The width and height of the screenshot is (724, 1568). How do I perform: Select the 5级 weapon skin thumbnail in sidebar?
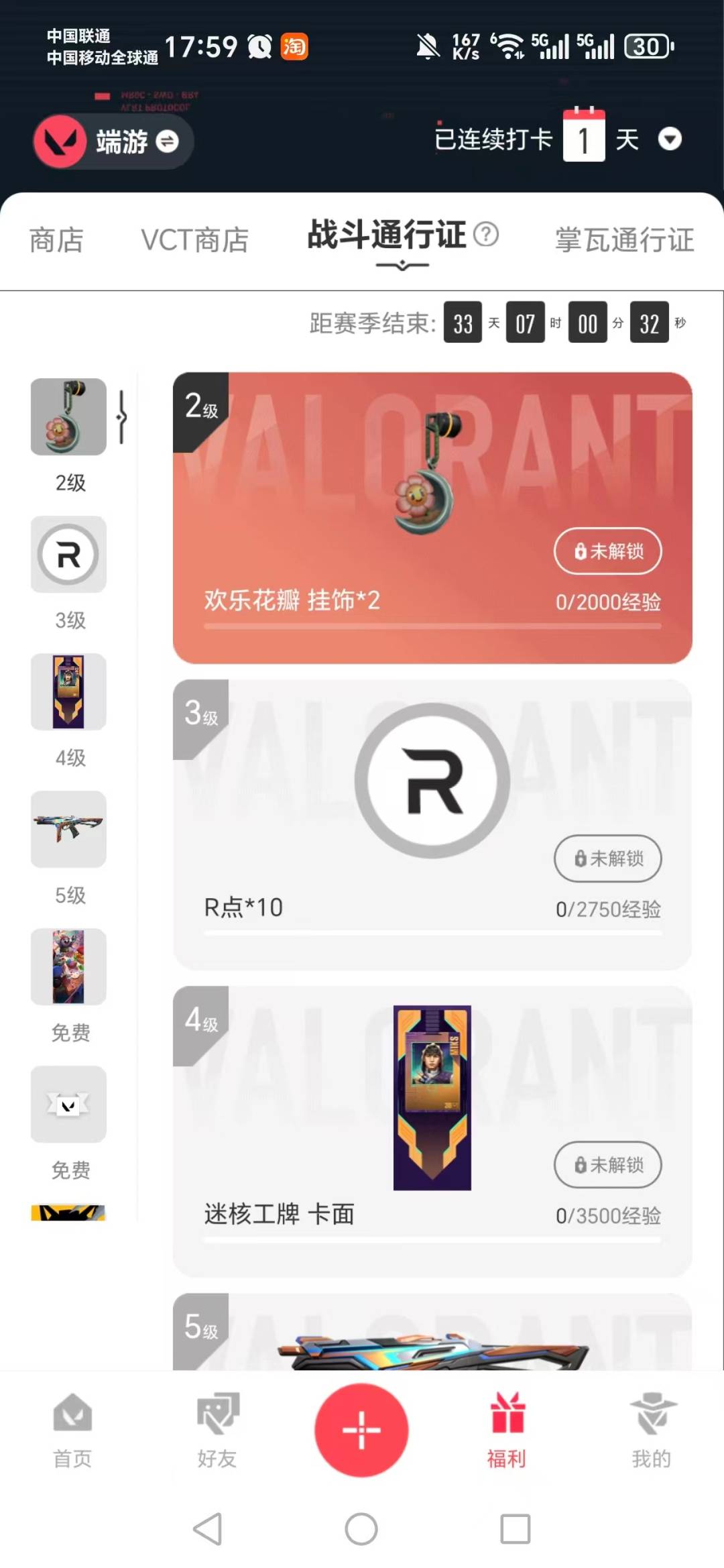pyautogui.click(x=68, y=830)
